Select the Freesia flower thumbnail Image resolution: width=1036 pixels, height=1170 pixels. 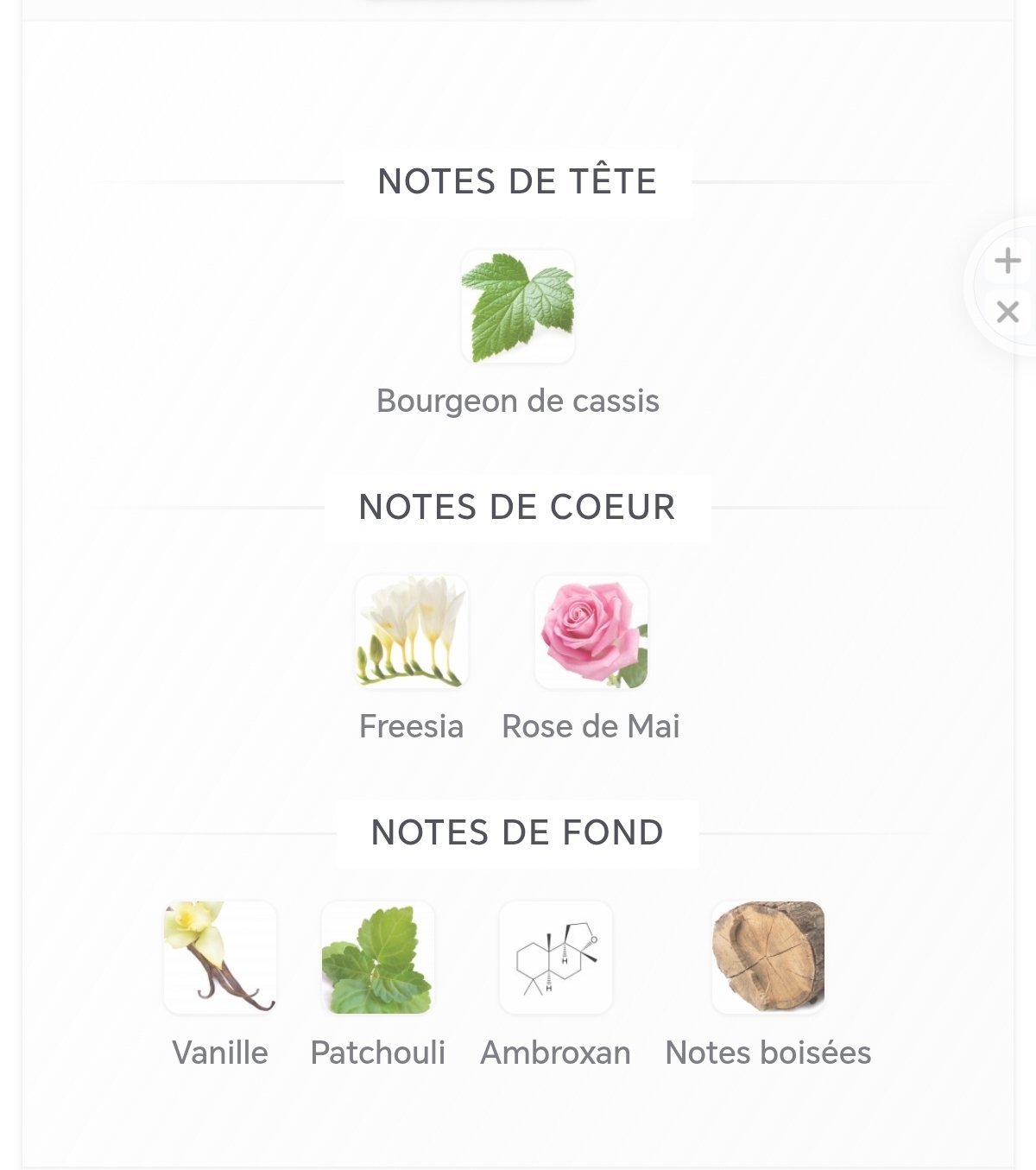point(412,634)
